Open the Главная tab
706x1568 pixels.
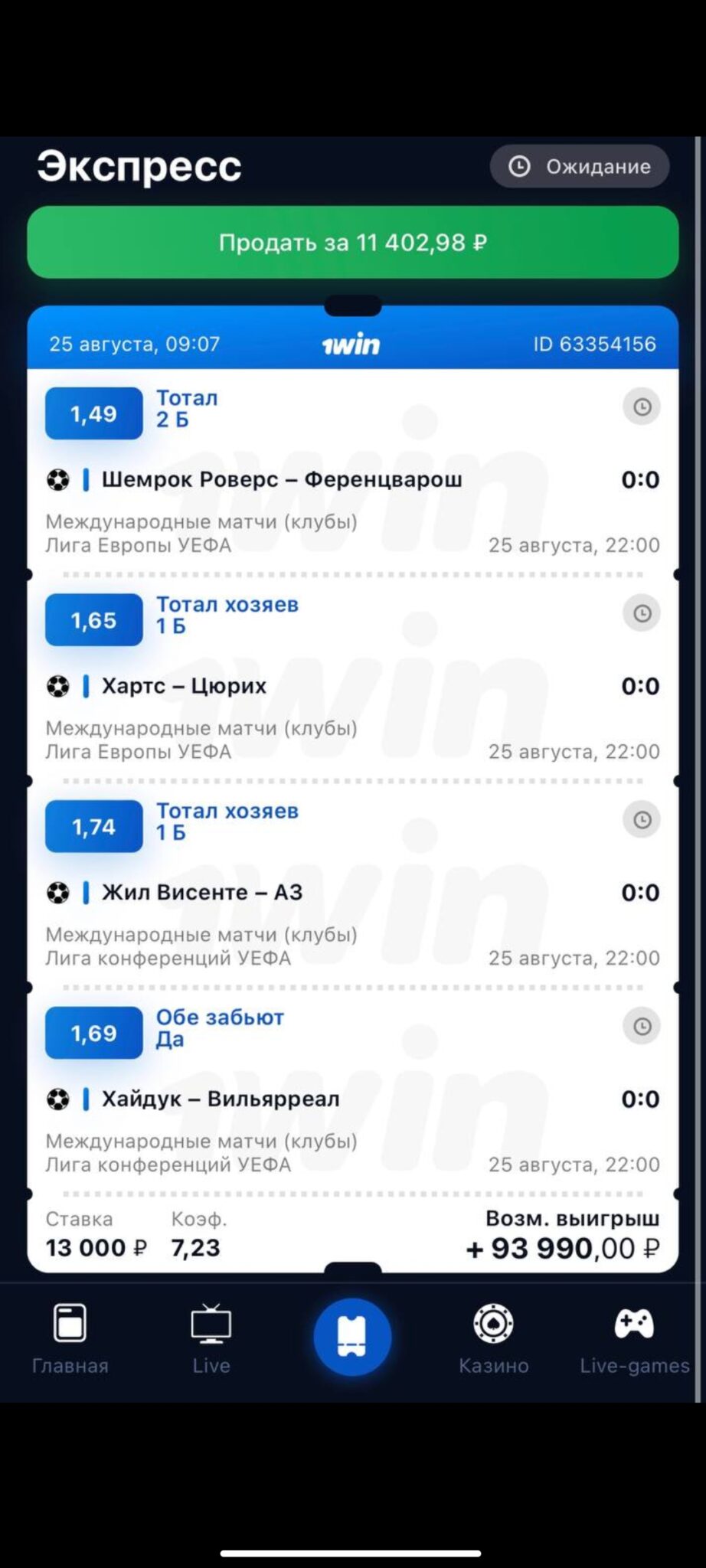point(70,1338)
